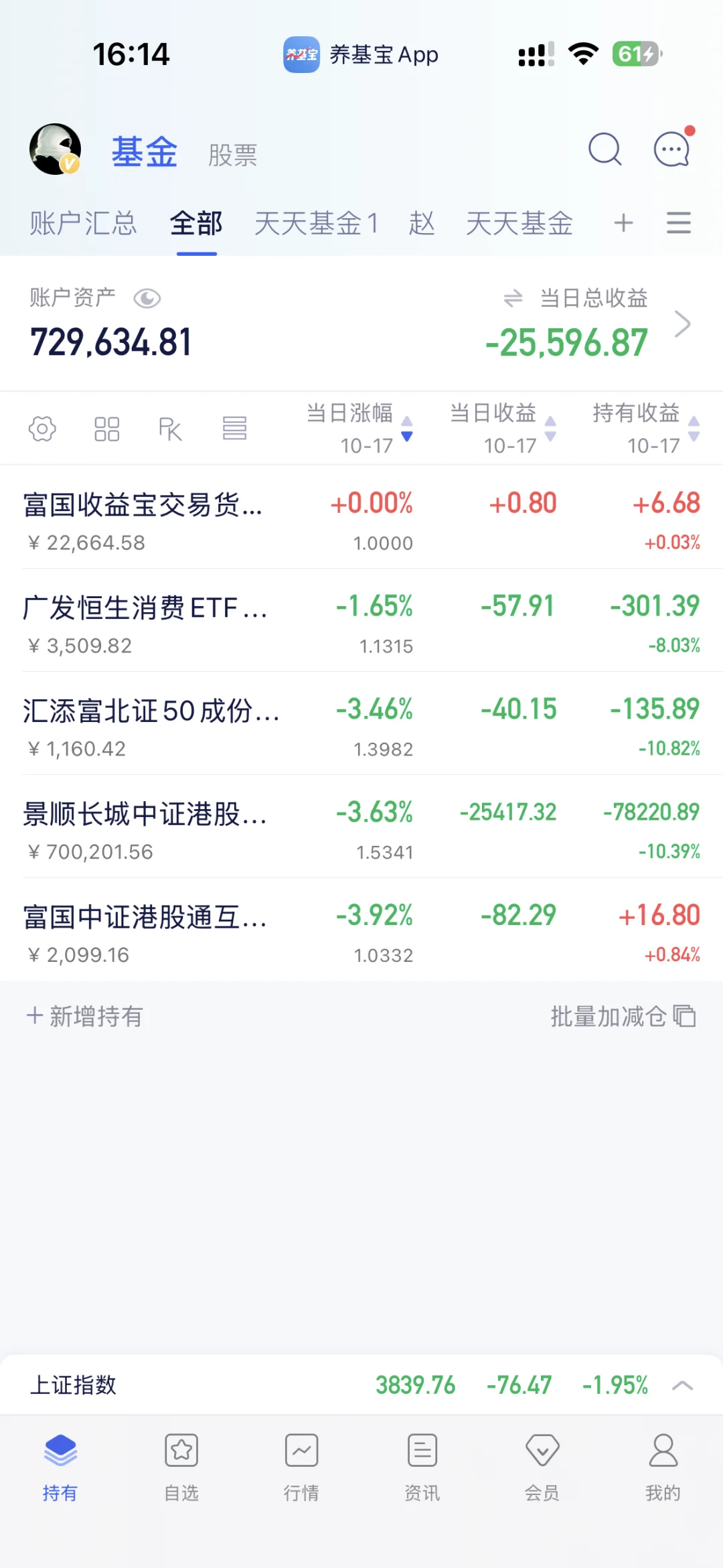Switch to the 股票 tab
This screenshot has height=1568, width=723.
[x=232, y=155]
